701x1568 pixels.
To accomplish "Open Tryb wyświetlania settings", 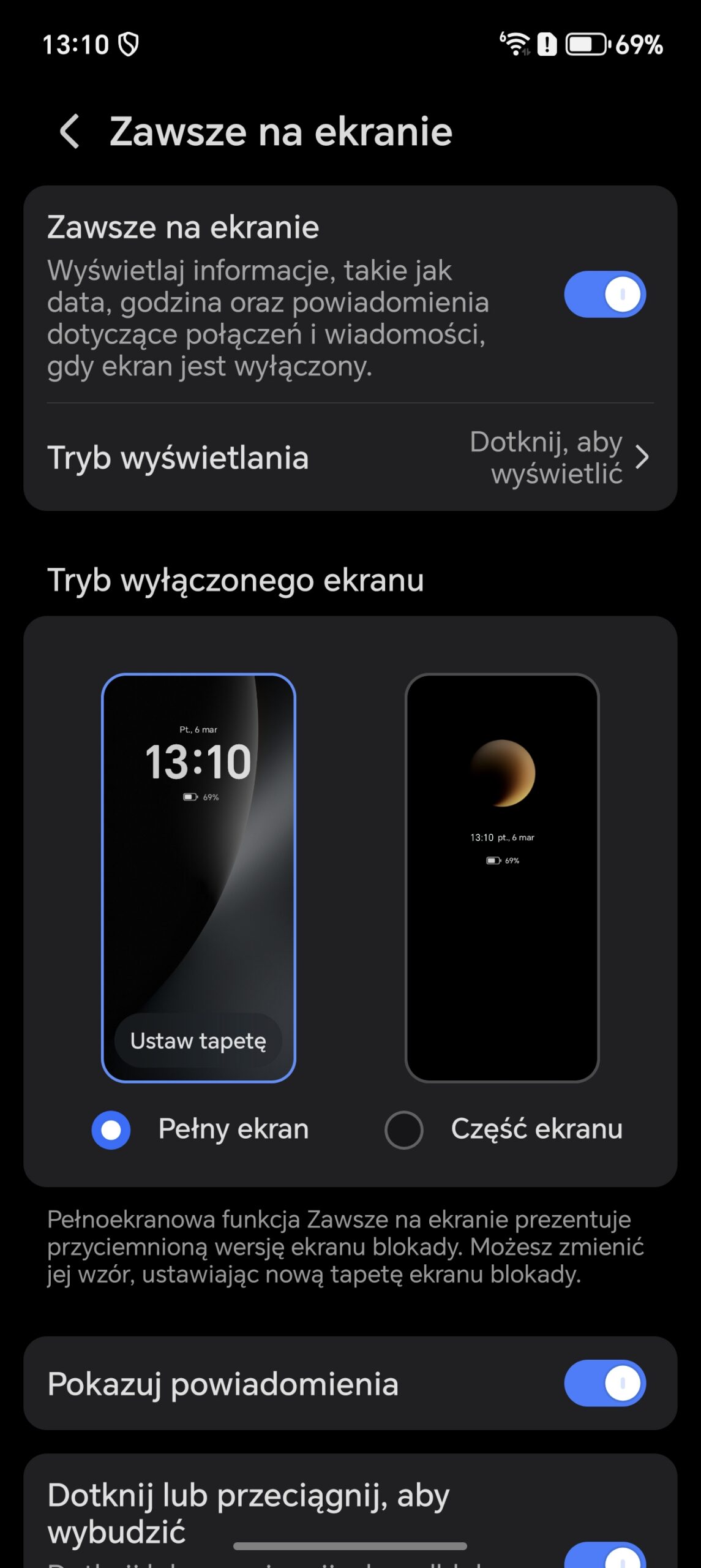I will (349, 458).
